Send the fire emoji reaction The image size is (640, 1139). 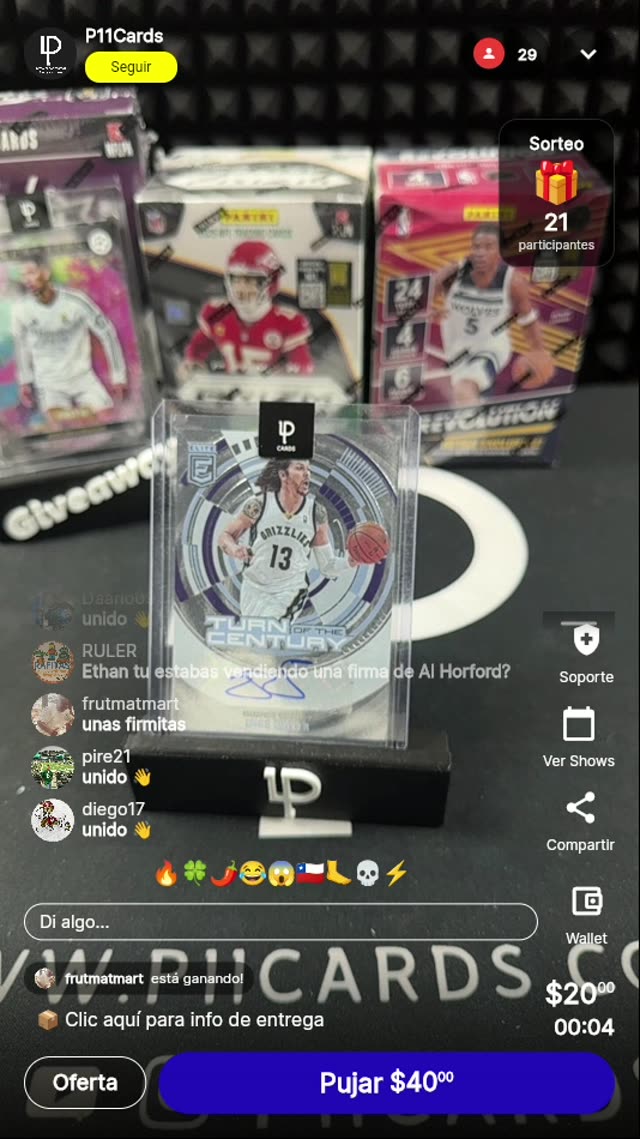tap(166, 873)
